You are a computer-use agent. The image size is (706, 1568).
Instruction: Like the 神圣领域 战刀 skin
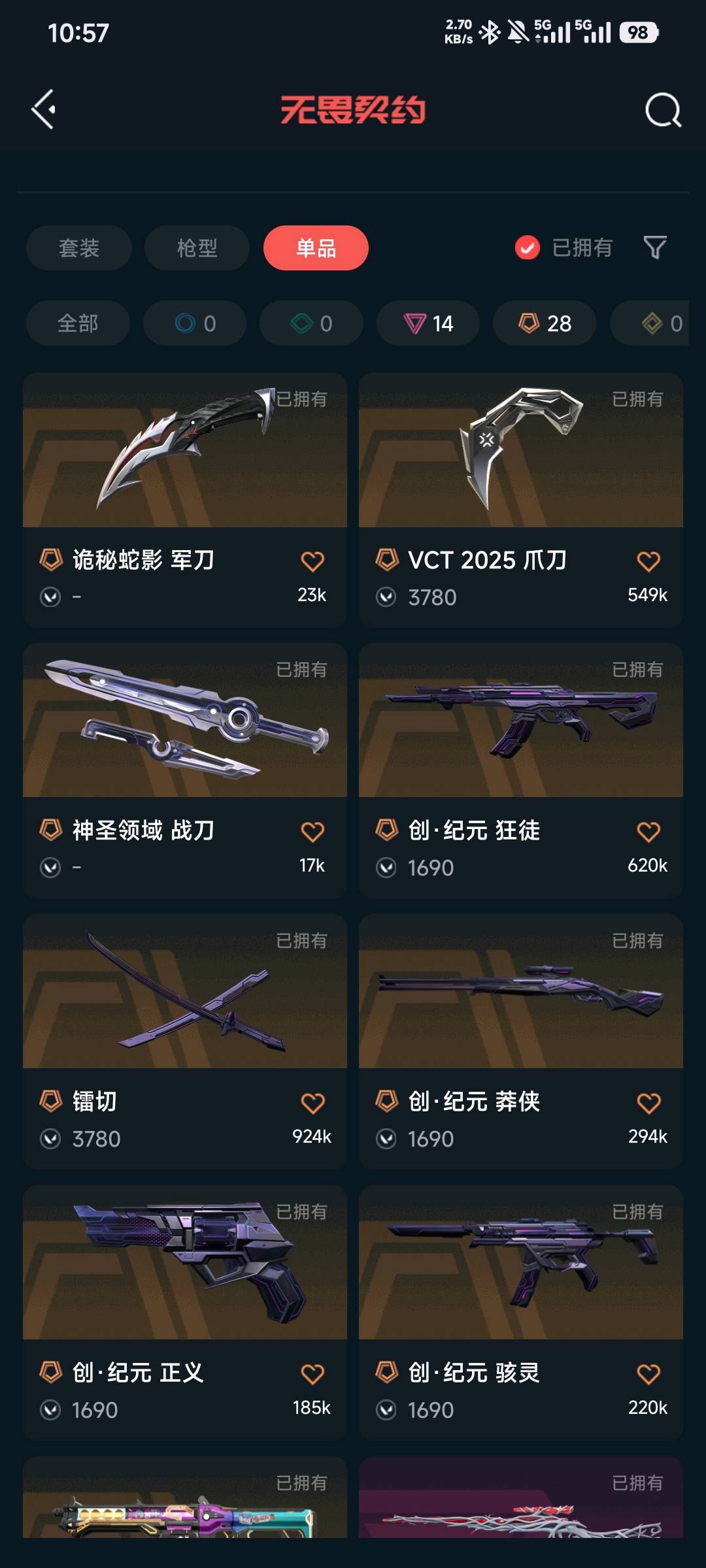pyautogui.click(x=312, y=832)
